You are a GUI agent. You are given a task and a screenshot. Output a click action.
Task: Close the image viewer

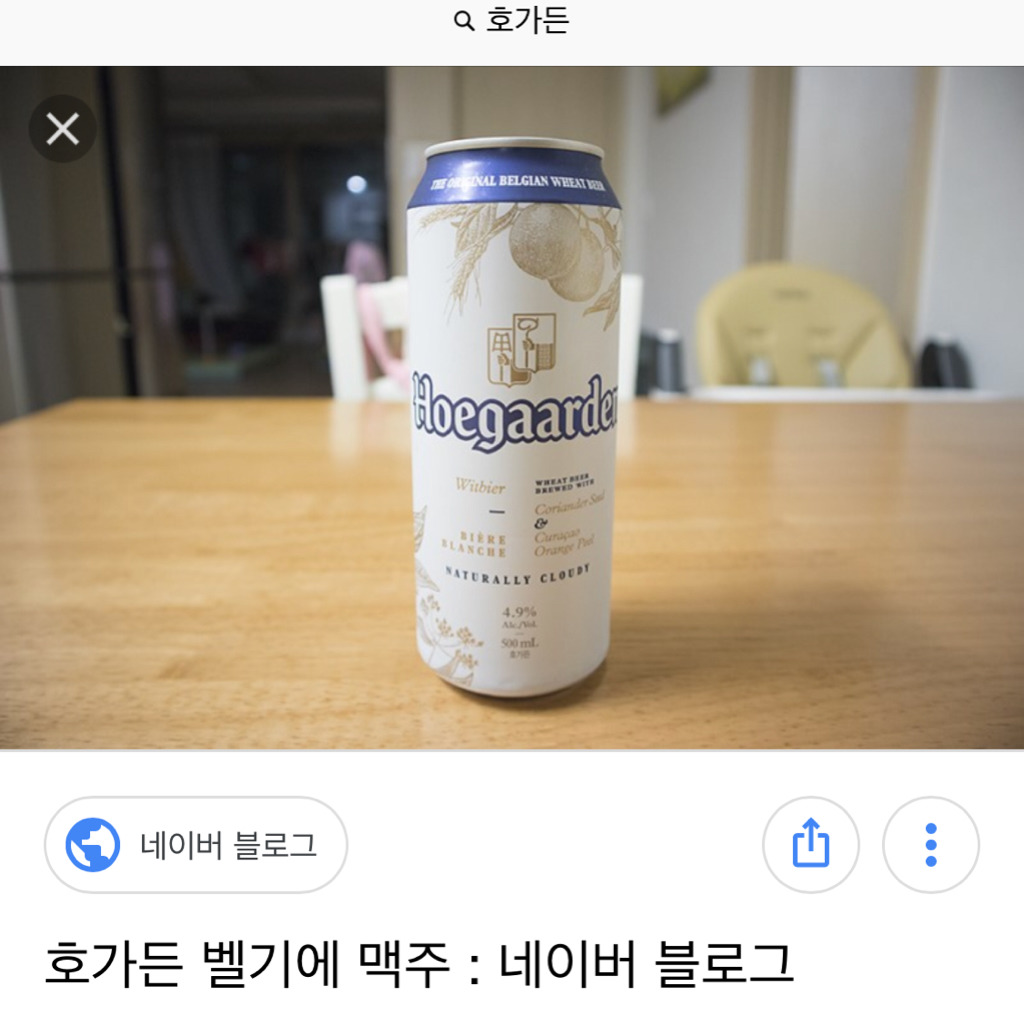click(x=62, y=129)
